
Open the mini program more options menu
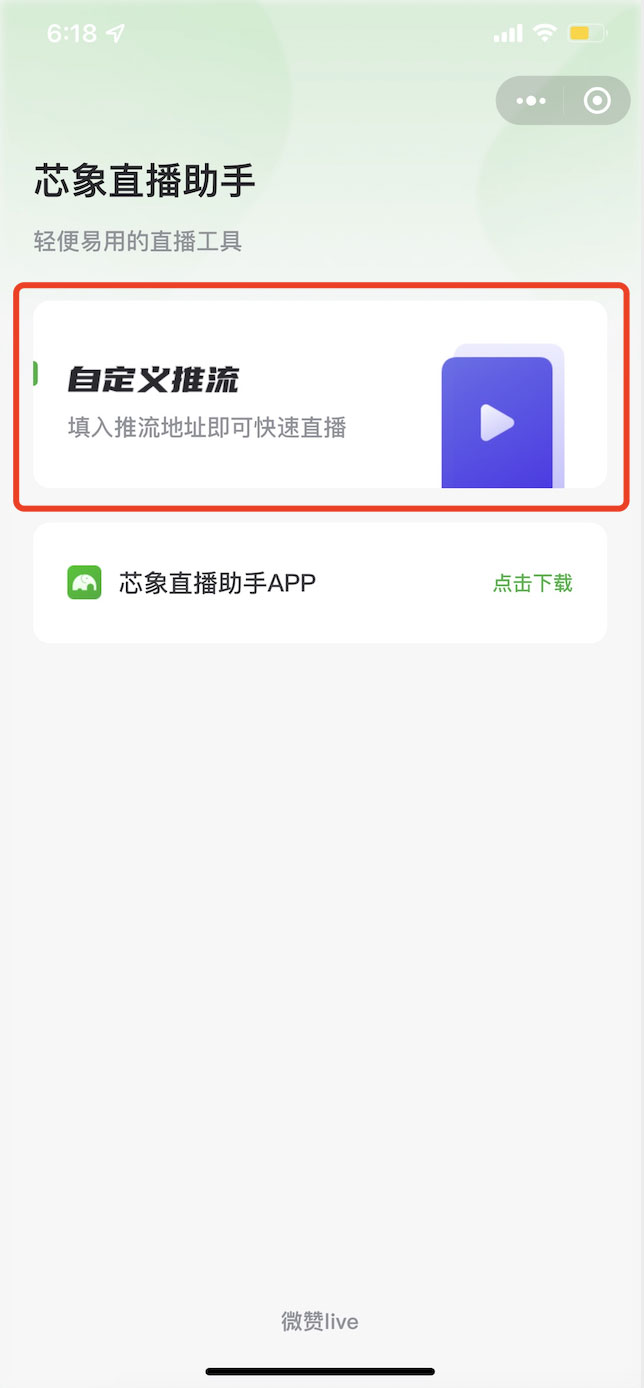[x=530, y=101]
